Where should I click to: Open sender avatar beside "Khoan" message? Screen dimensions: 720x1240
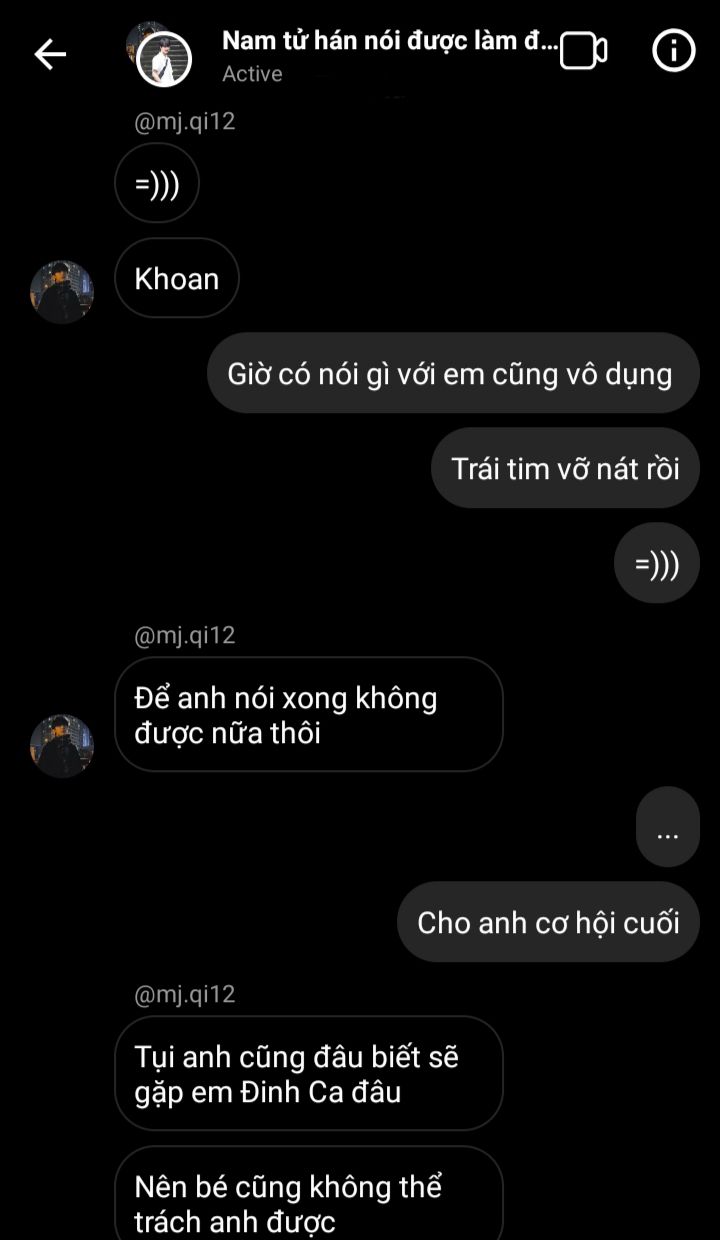[62, 292]
